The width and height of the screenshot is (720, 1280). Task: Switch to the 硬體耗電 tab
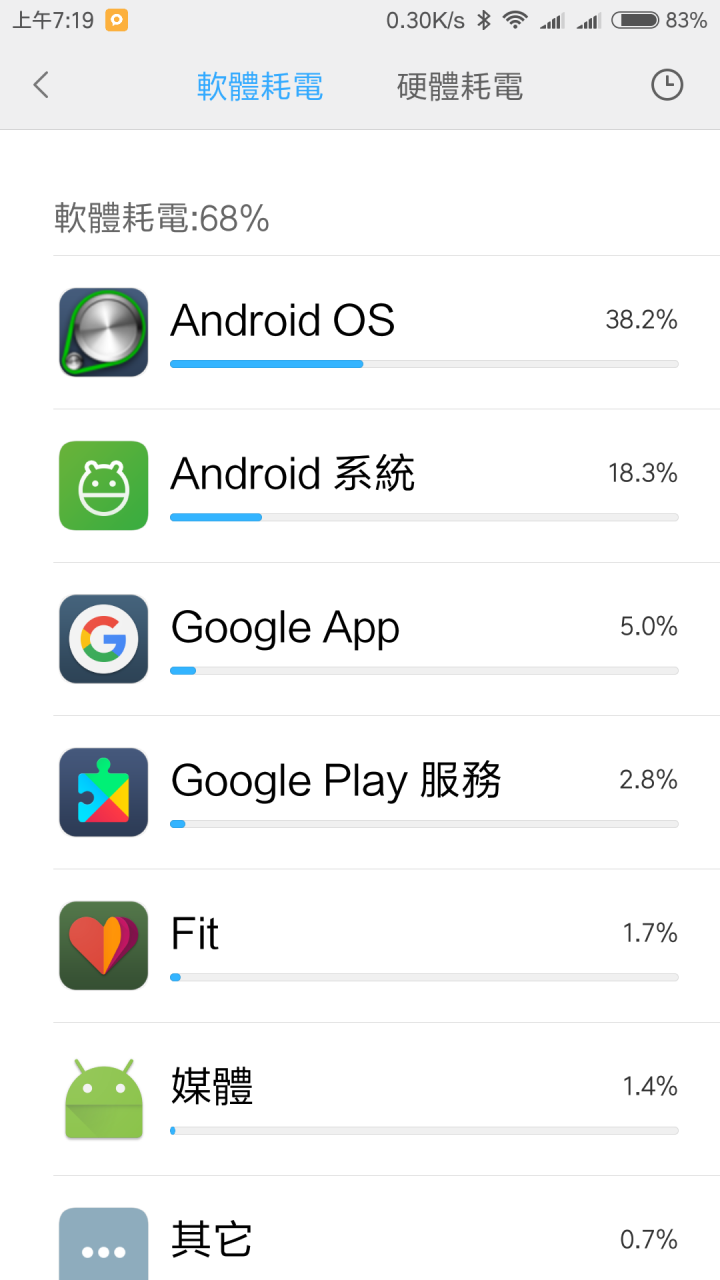click(459, 87)
